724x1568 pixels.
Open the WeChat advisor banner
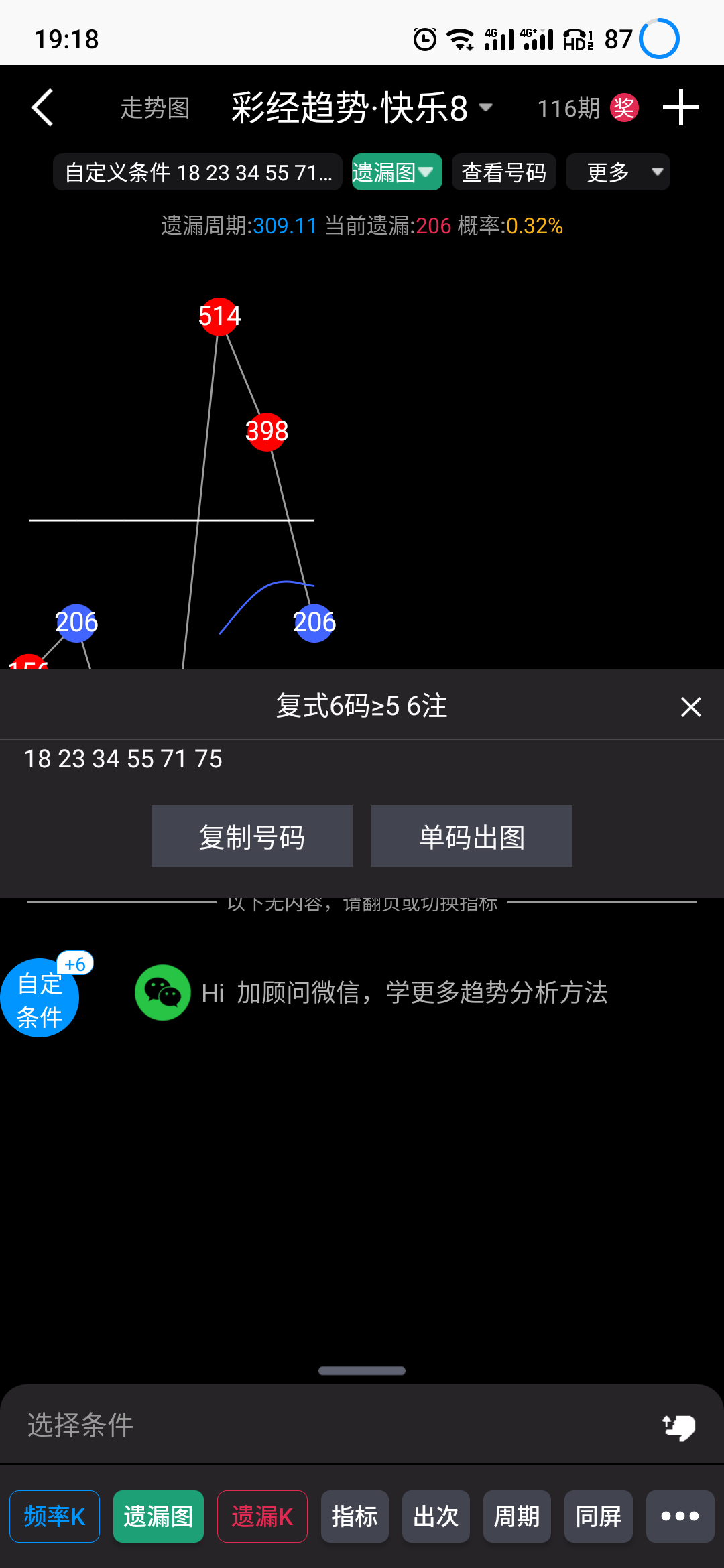(x=371, y=992)
